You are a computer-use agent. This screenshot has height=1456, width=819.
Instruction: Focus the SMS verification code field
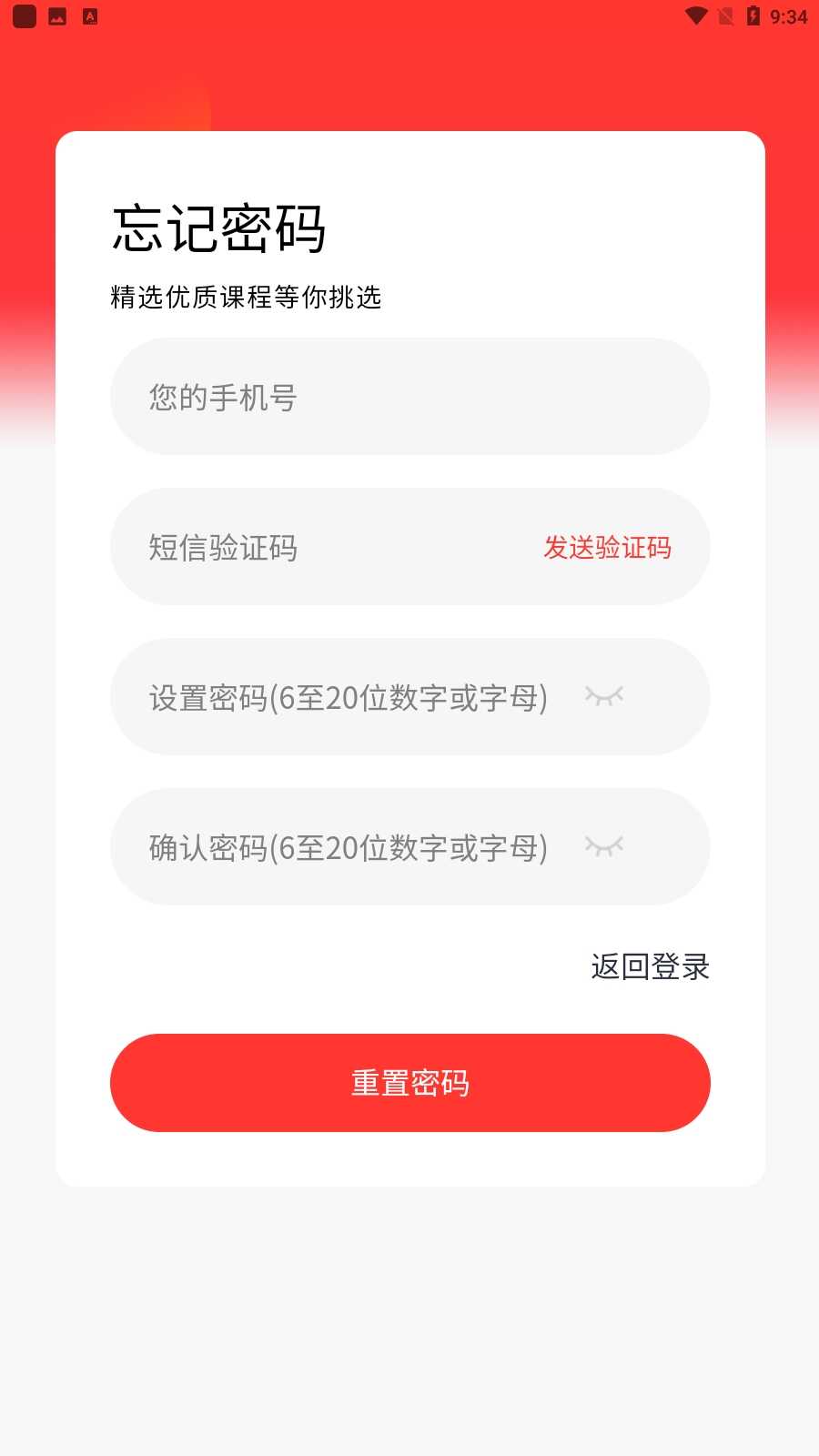328,547
